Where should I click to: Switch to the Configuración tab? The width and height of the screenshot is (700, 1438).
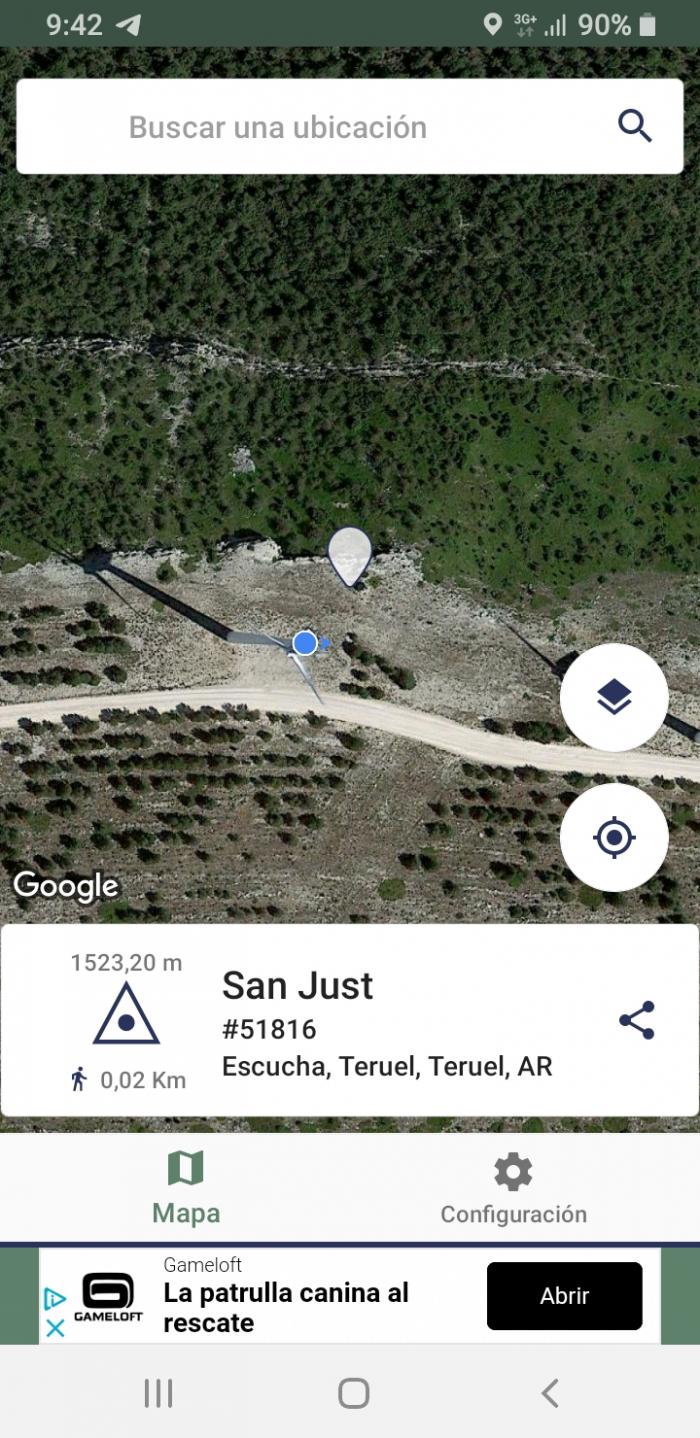point(513,1187)
